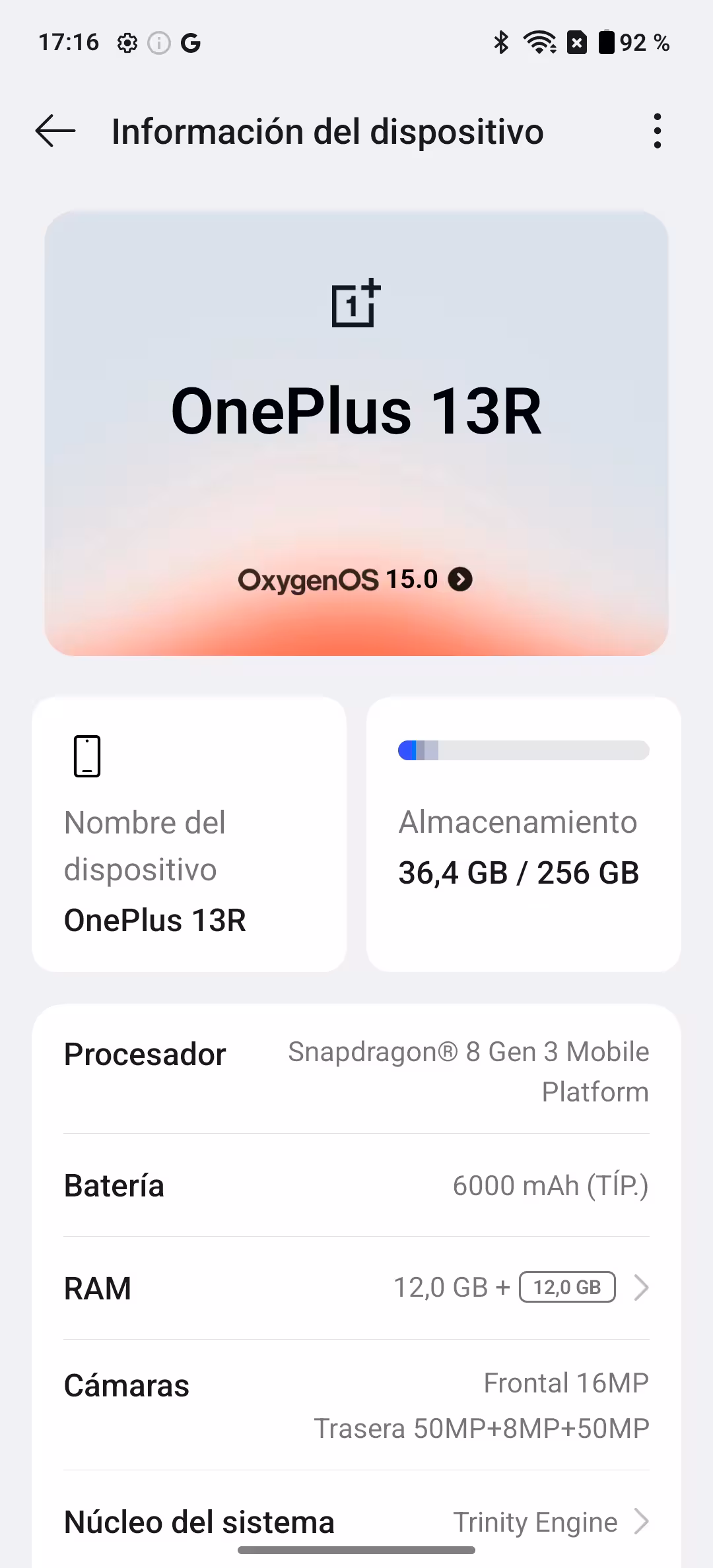Open the three-dot overflow menu

pyautogui.click(x=657, y=131)
